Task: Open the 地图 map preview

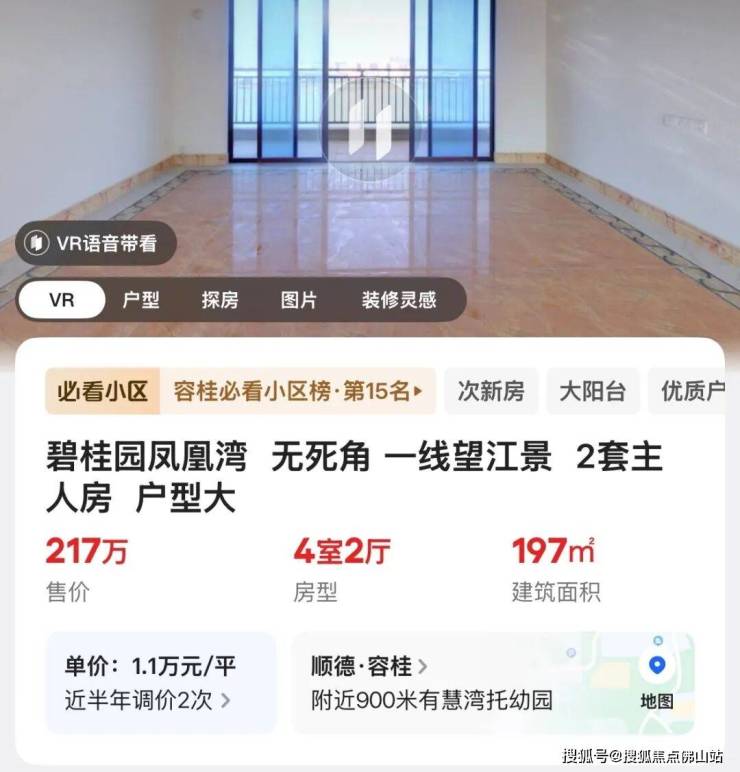Action: pos(657,682)
